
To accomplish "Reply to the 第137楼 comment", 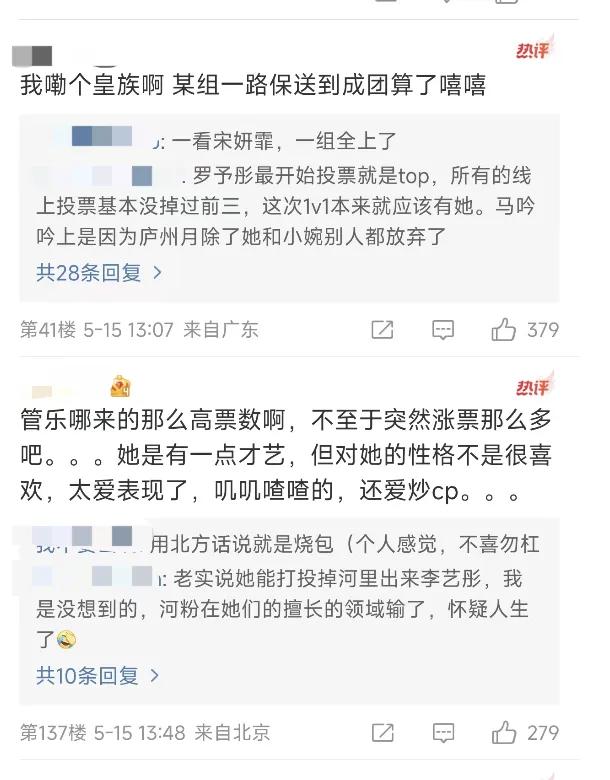I will pos(443,733).
